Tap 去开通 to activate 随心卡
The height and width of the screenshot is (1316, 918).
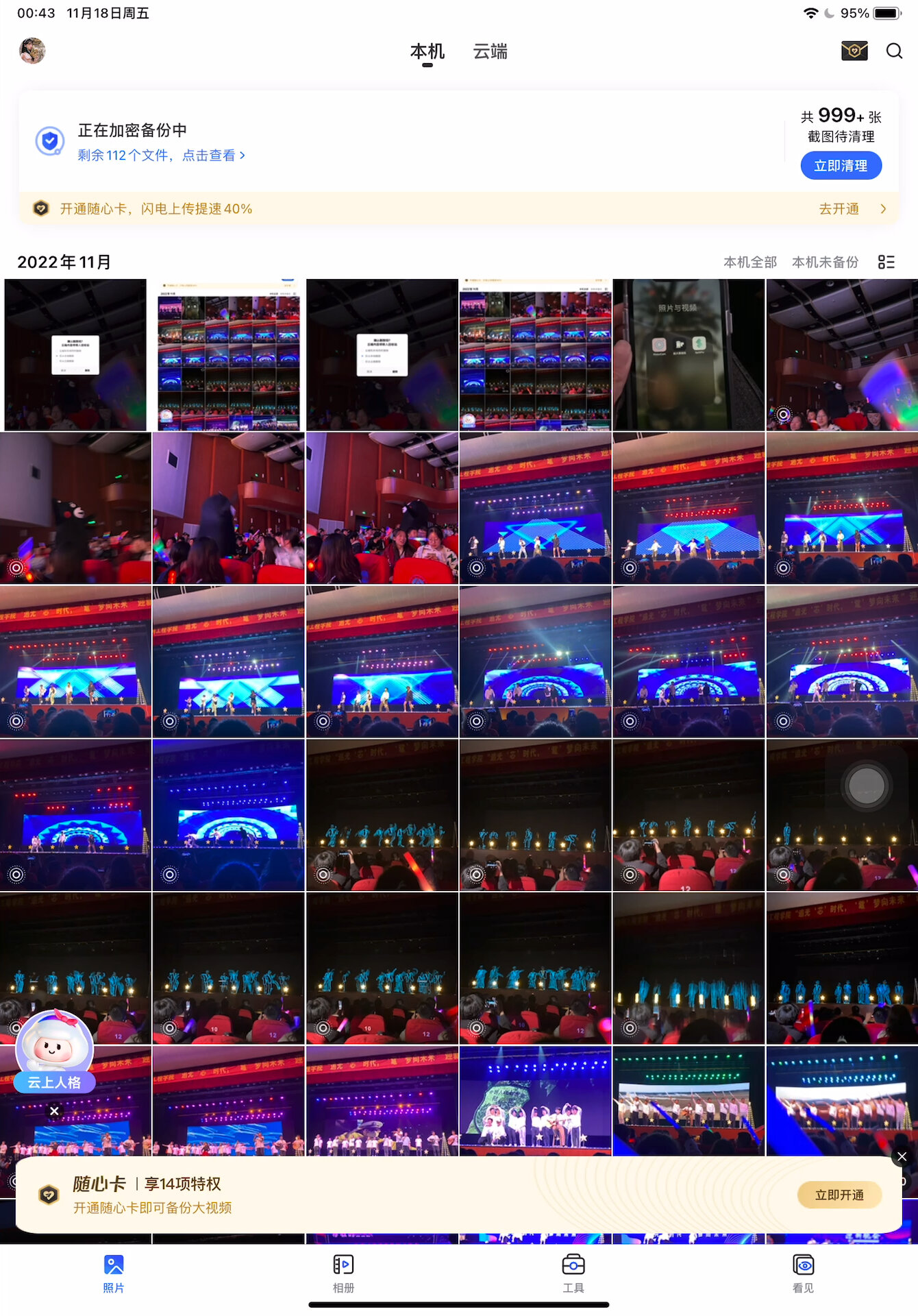(839, 209)
